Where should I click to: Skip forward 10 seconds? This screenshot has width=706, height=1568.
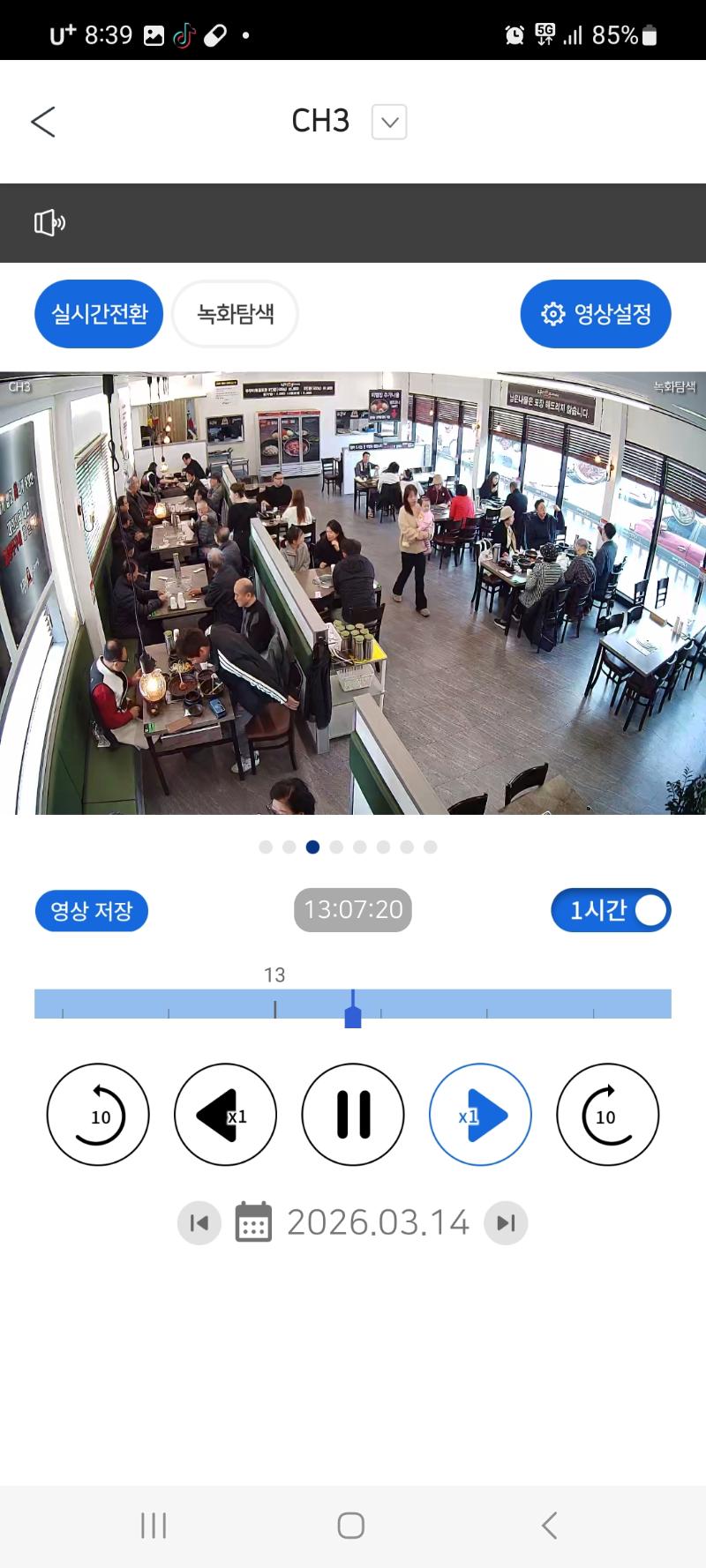point(607,1115)
